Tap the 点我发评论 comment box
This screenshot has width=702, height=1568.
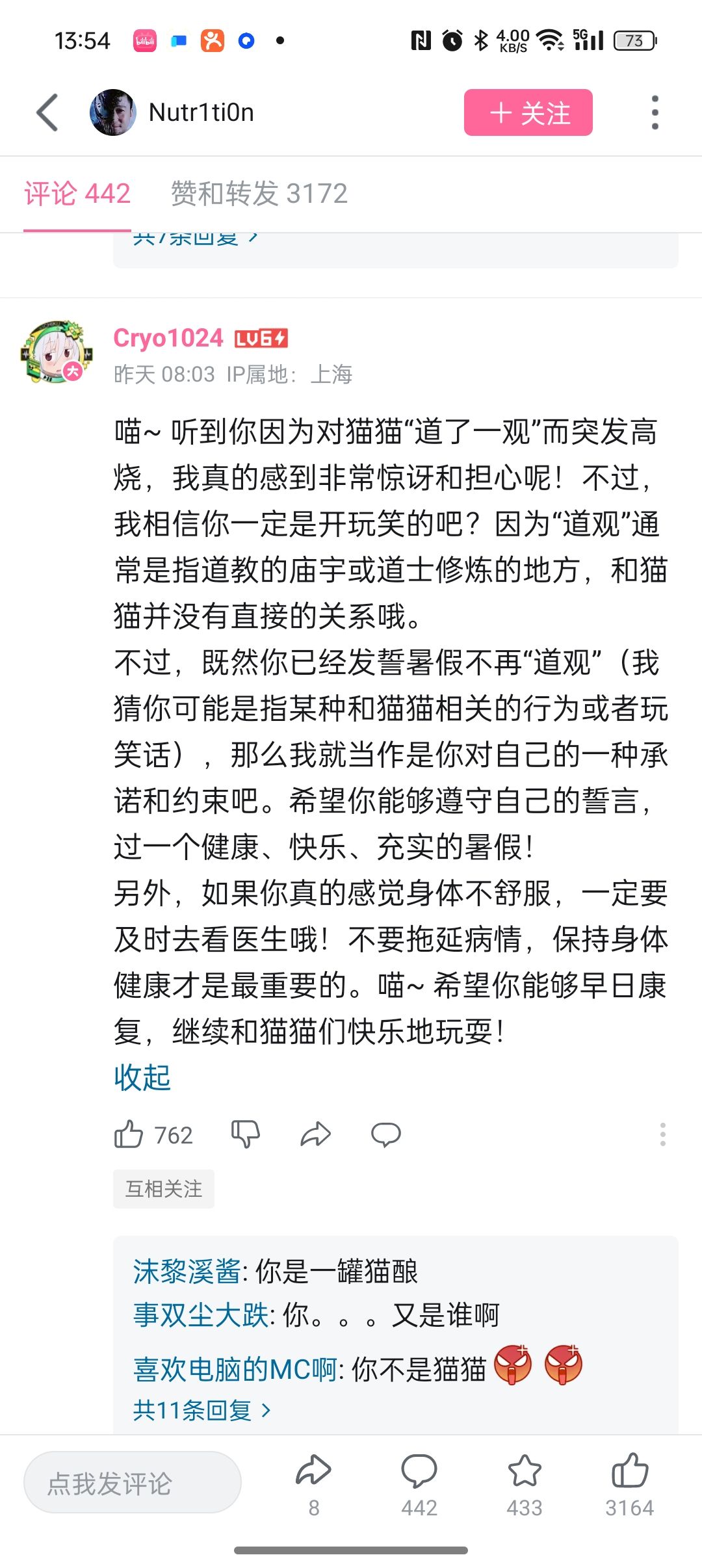point(133,1482)
